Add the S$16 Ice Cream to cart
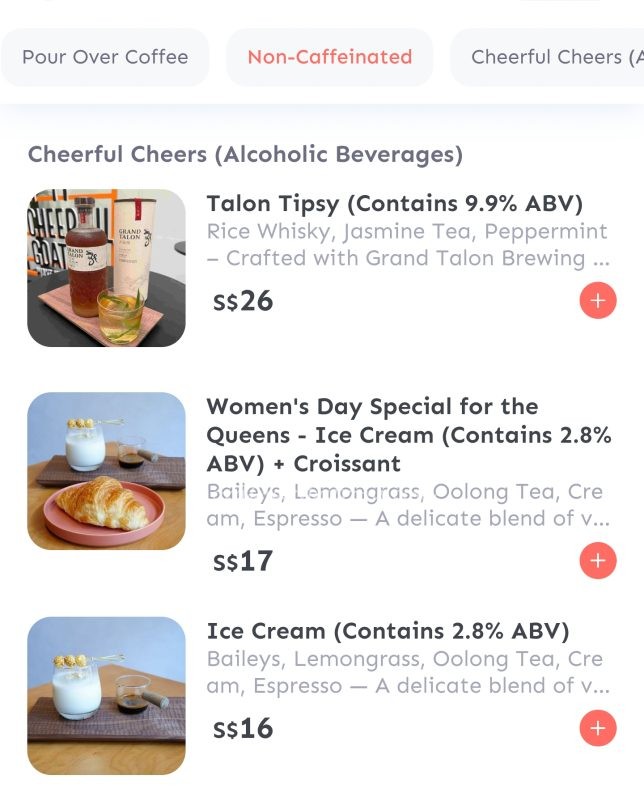This screenshot has width=644, height=805. pos(597,727)
